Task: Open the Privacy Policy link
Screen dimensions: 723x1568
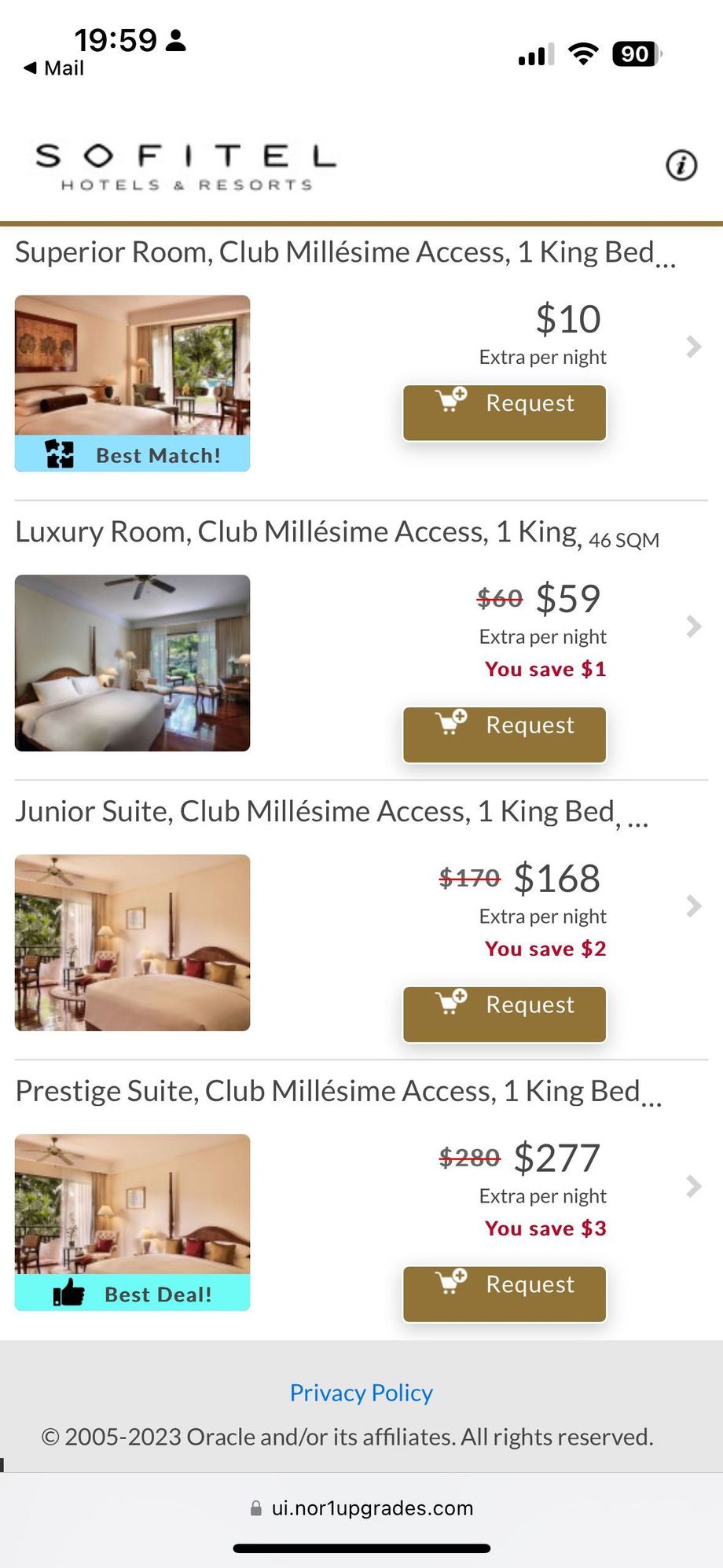Action: coord(361,1393)
